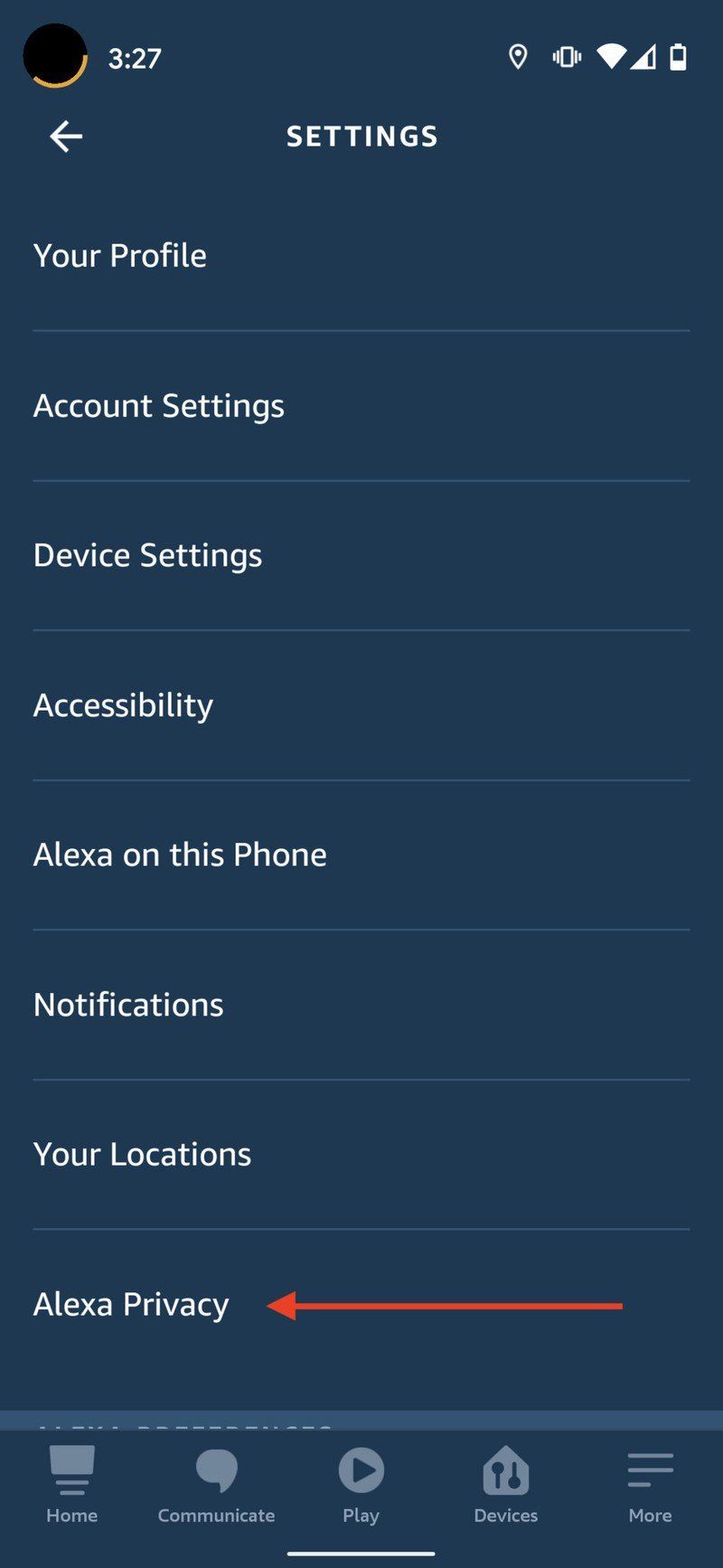Select Account Settings
This screenshot has height=1568, width=723.
click(x=159, y=406)
